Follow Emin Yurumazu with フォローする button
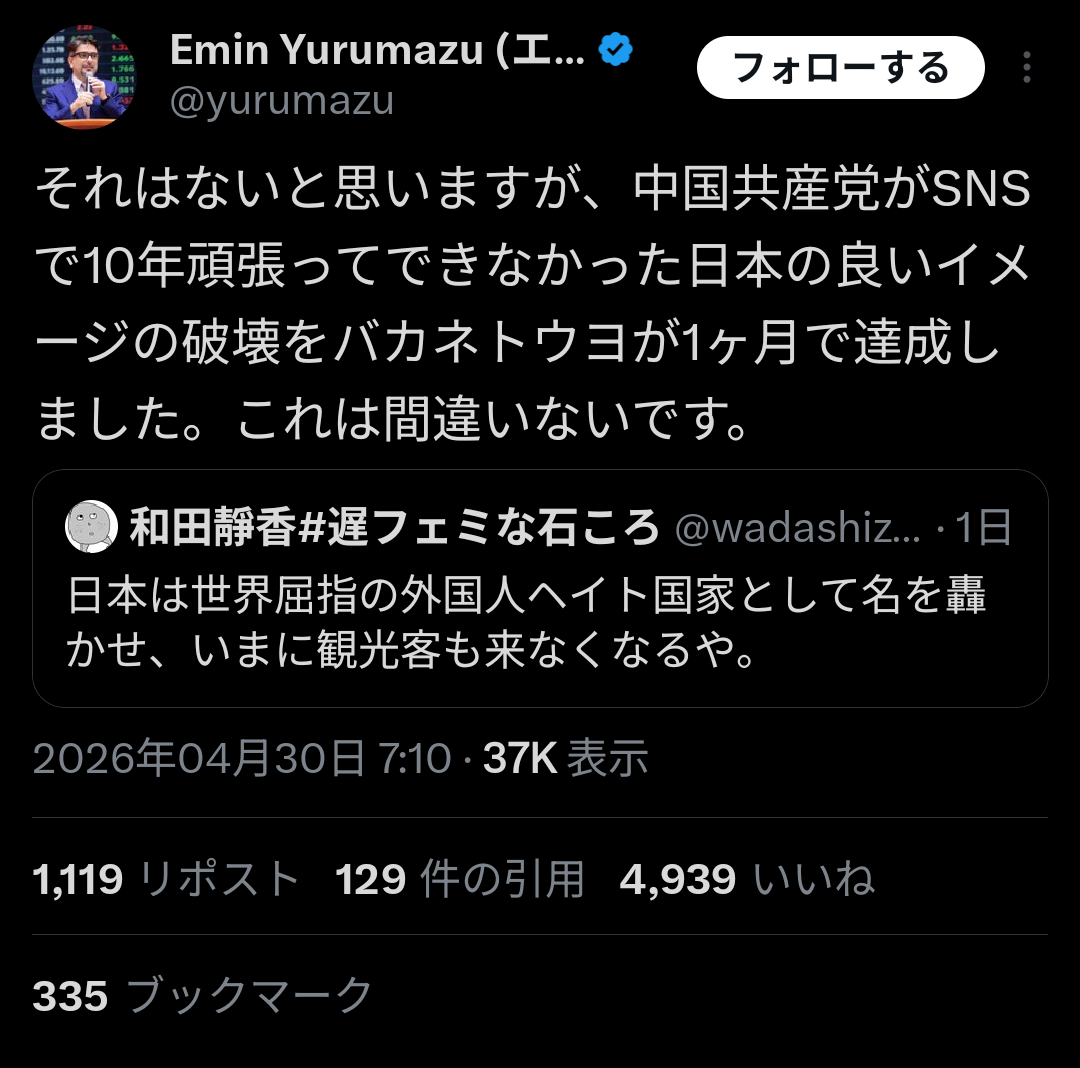1080x1068 pixels. coord(840,68)
